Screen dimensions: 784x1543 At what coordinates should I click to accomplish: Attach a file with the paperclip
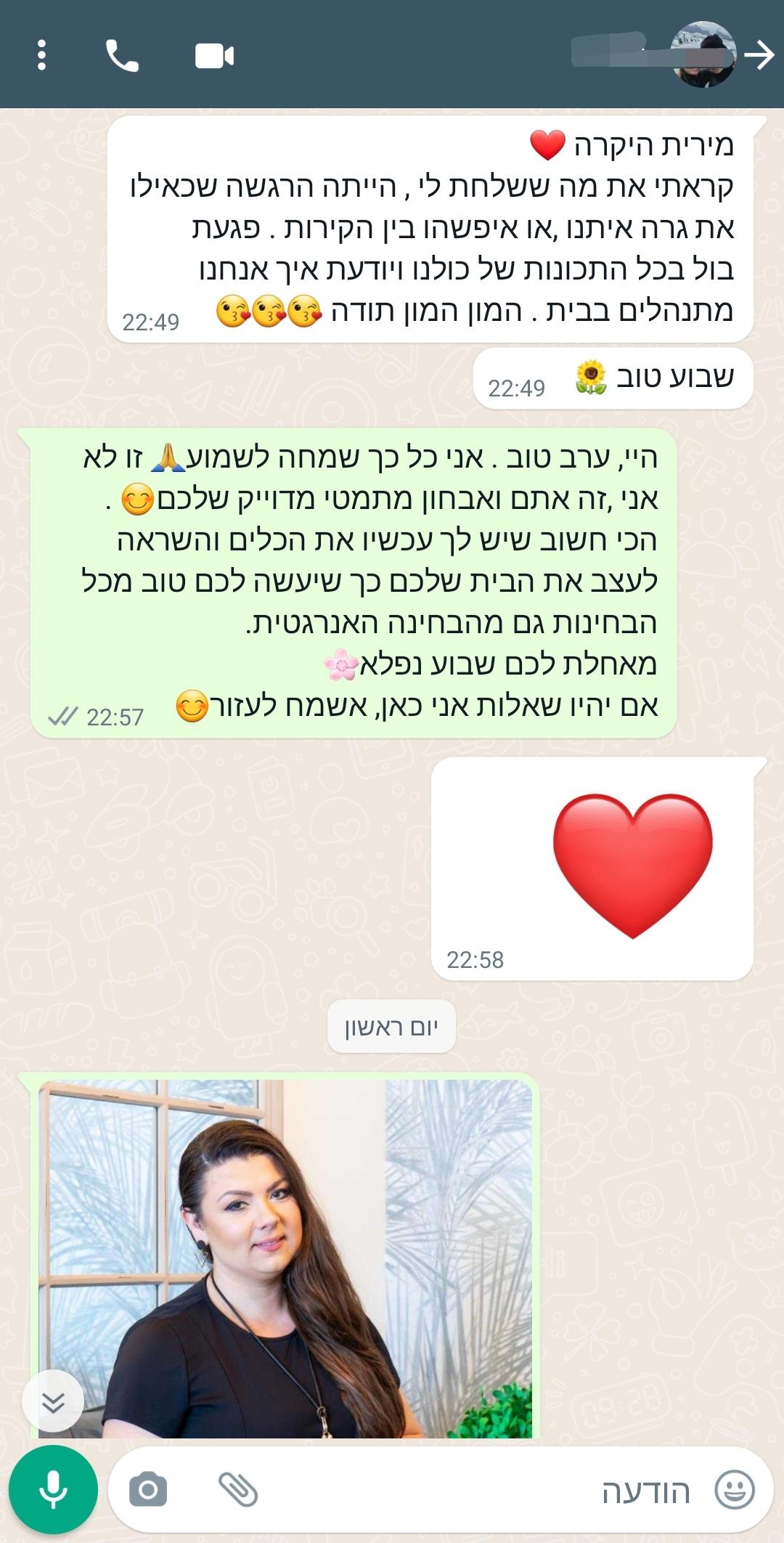pos(238,1490)
